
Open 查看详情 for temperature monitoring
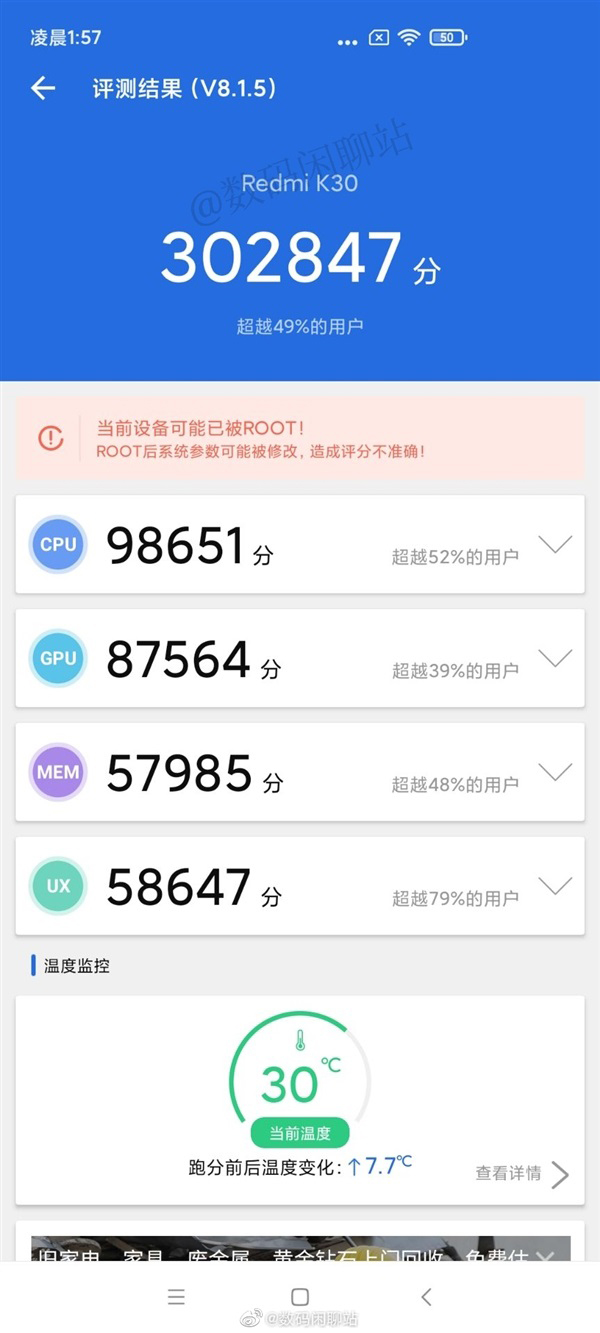522,1174
